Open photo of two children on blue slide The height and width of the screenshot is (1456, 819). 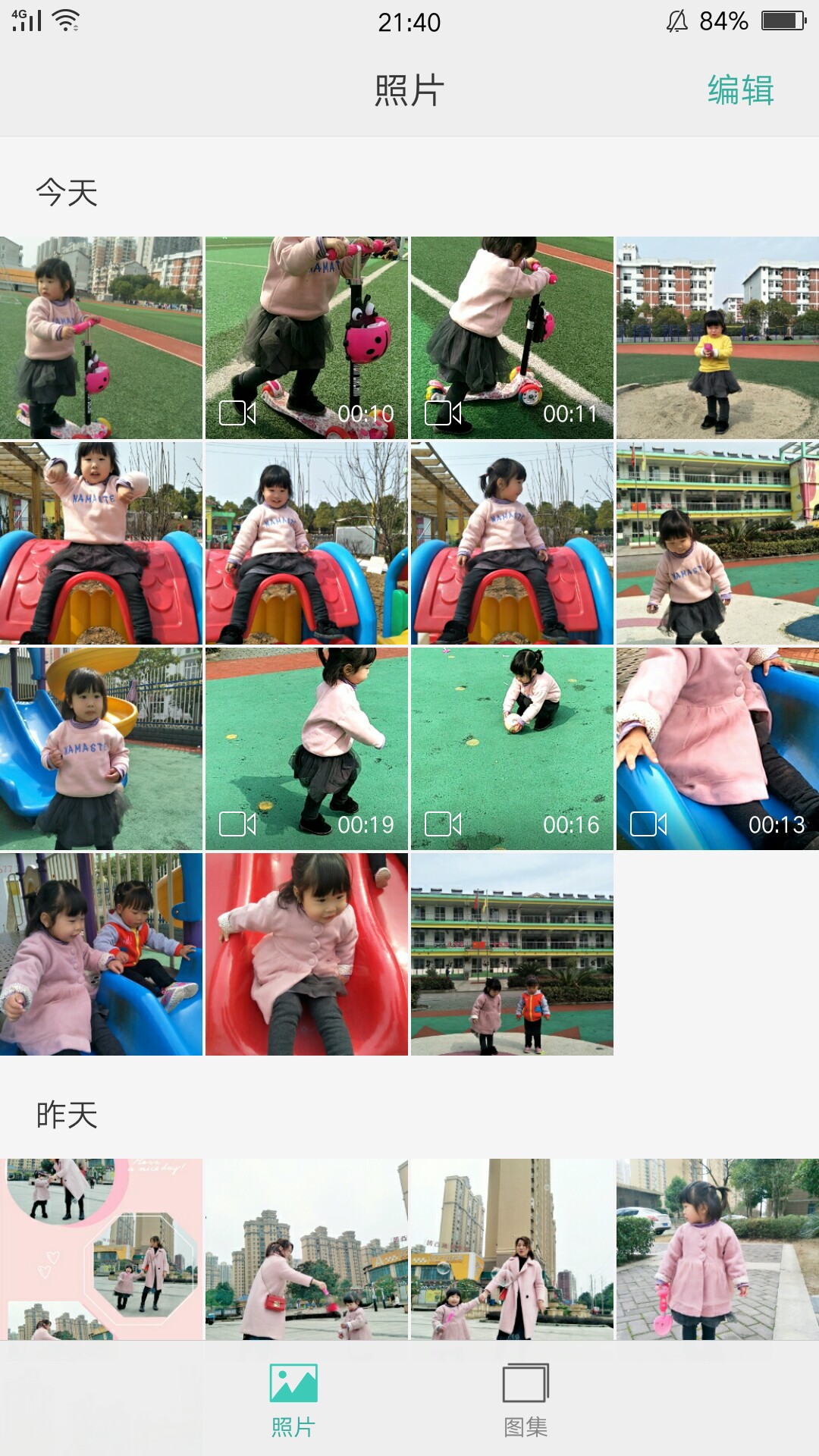[x=101, y=954]
